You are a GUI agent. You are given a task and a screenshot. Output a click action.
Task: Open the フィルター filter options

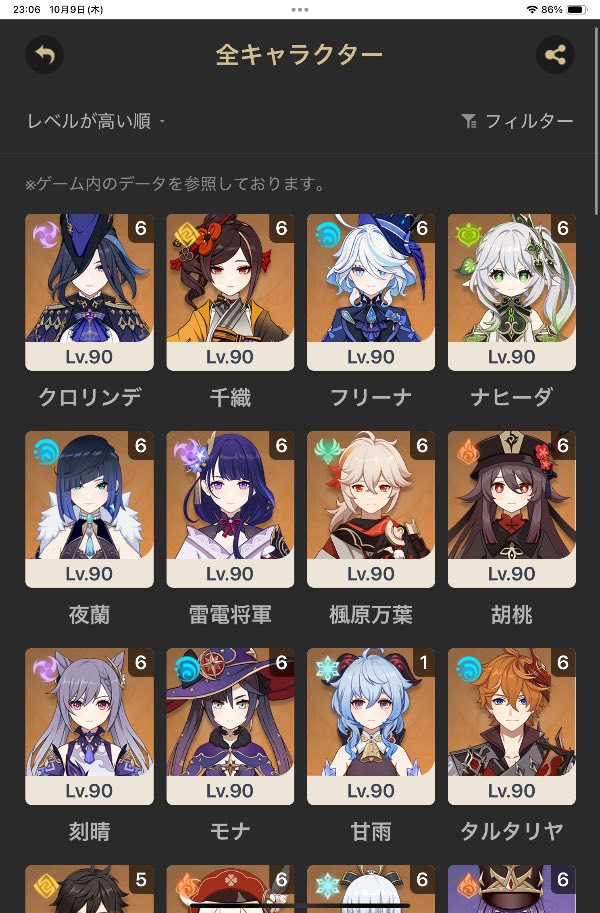coord(518,121)
